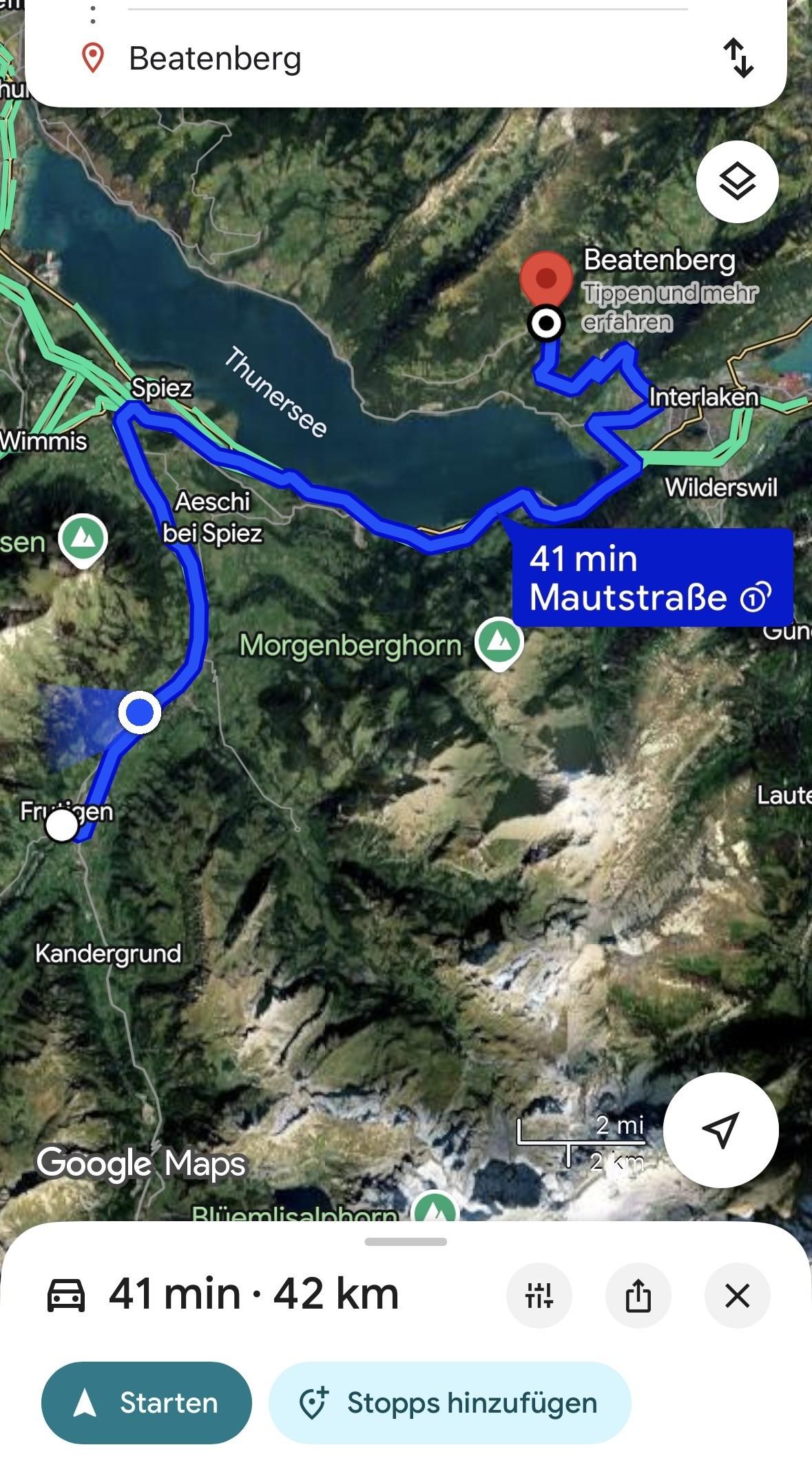Open route options filter
Viewport: 812px width, 1476px height.
(x=539, y=1296)
